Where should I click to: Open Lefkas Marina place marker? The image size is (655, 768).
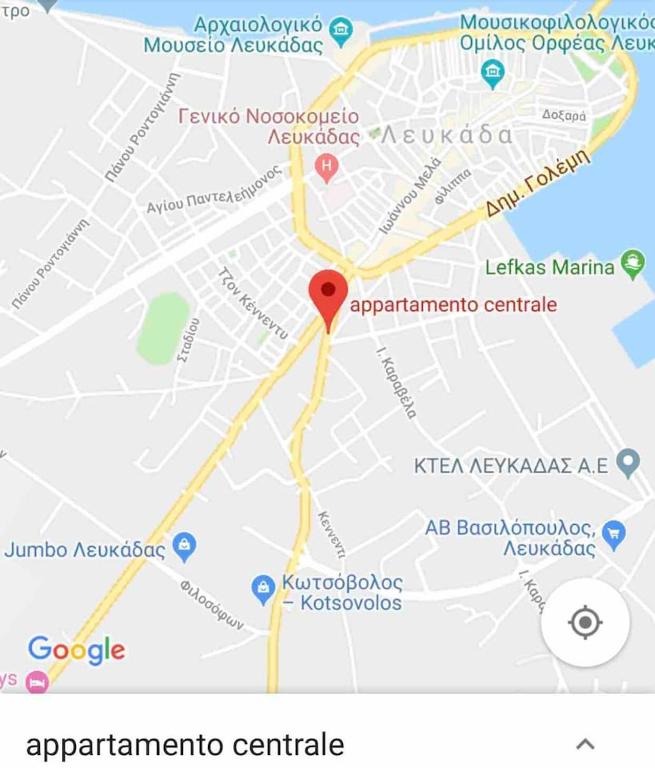(x=632, y=265)
